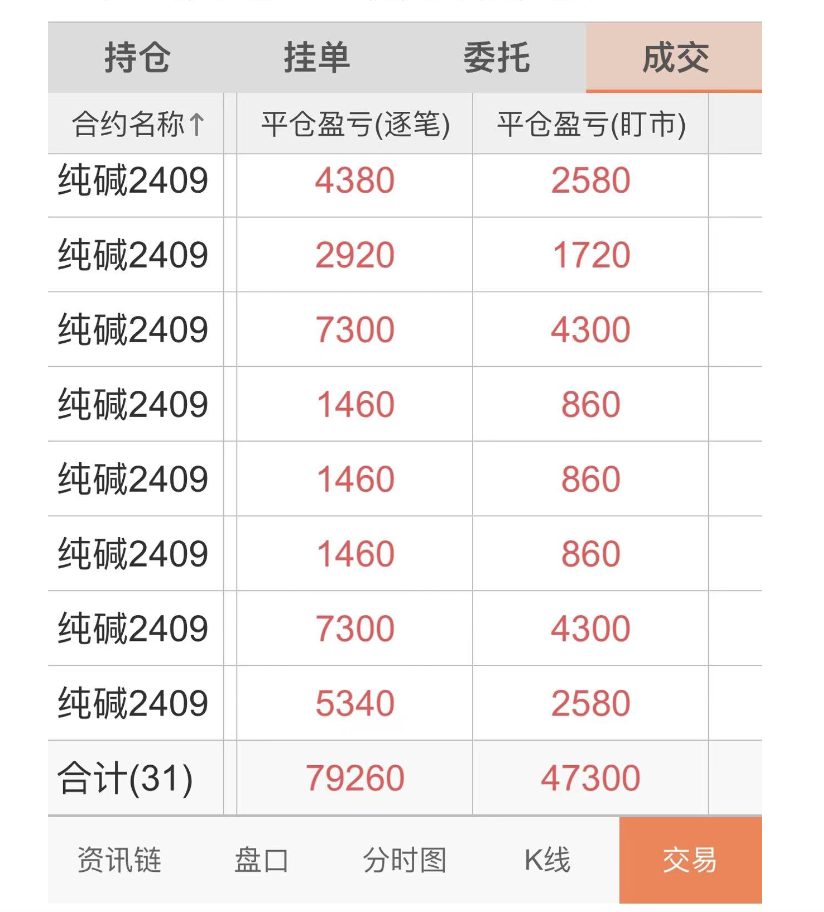View the K线 chart
824x912 pixels.
pos(547,860)
